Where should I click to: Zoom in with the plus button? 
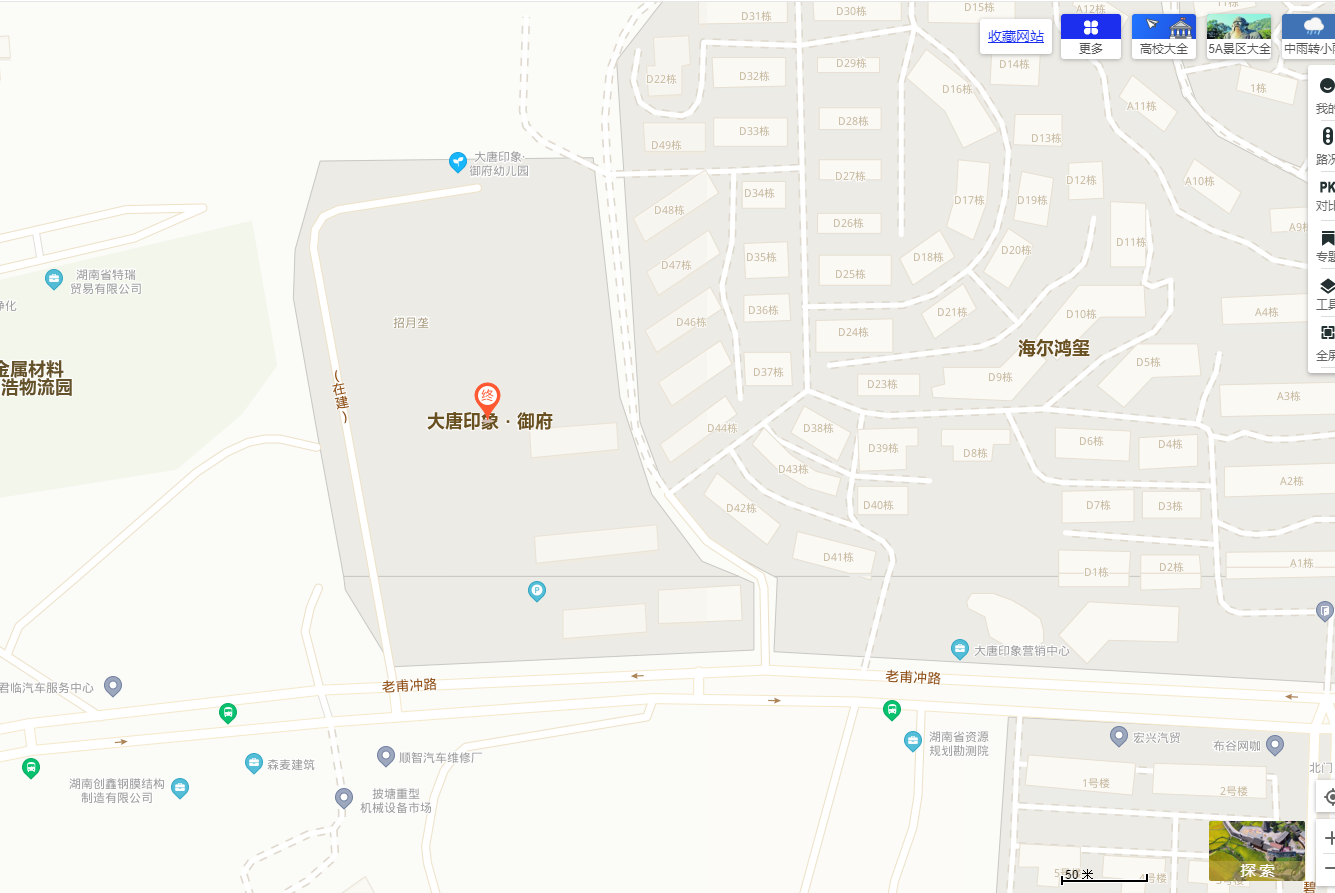[x=1328, y=838]
